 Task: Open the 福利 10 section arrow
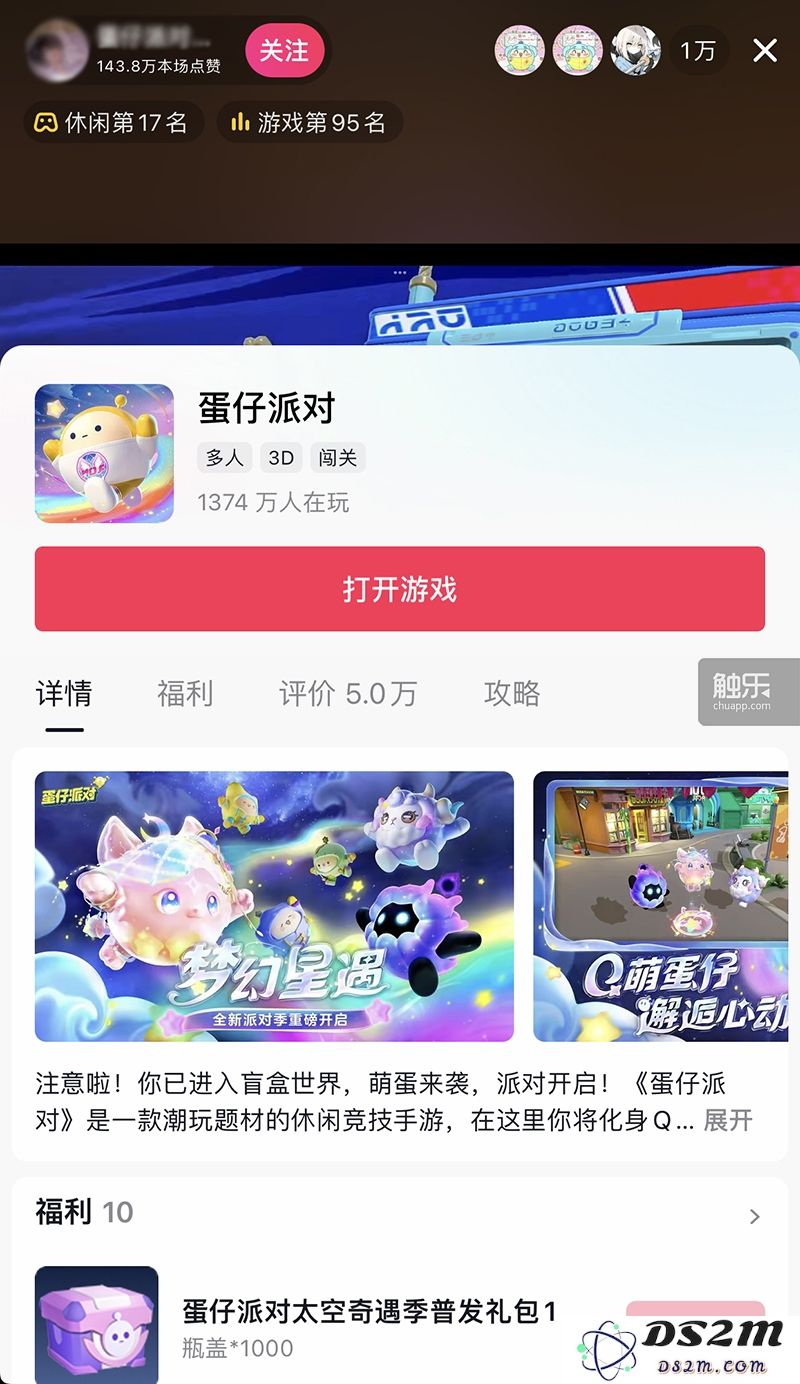point(754,1216)
